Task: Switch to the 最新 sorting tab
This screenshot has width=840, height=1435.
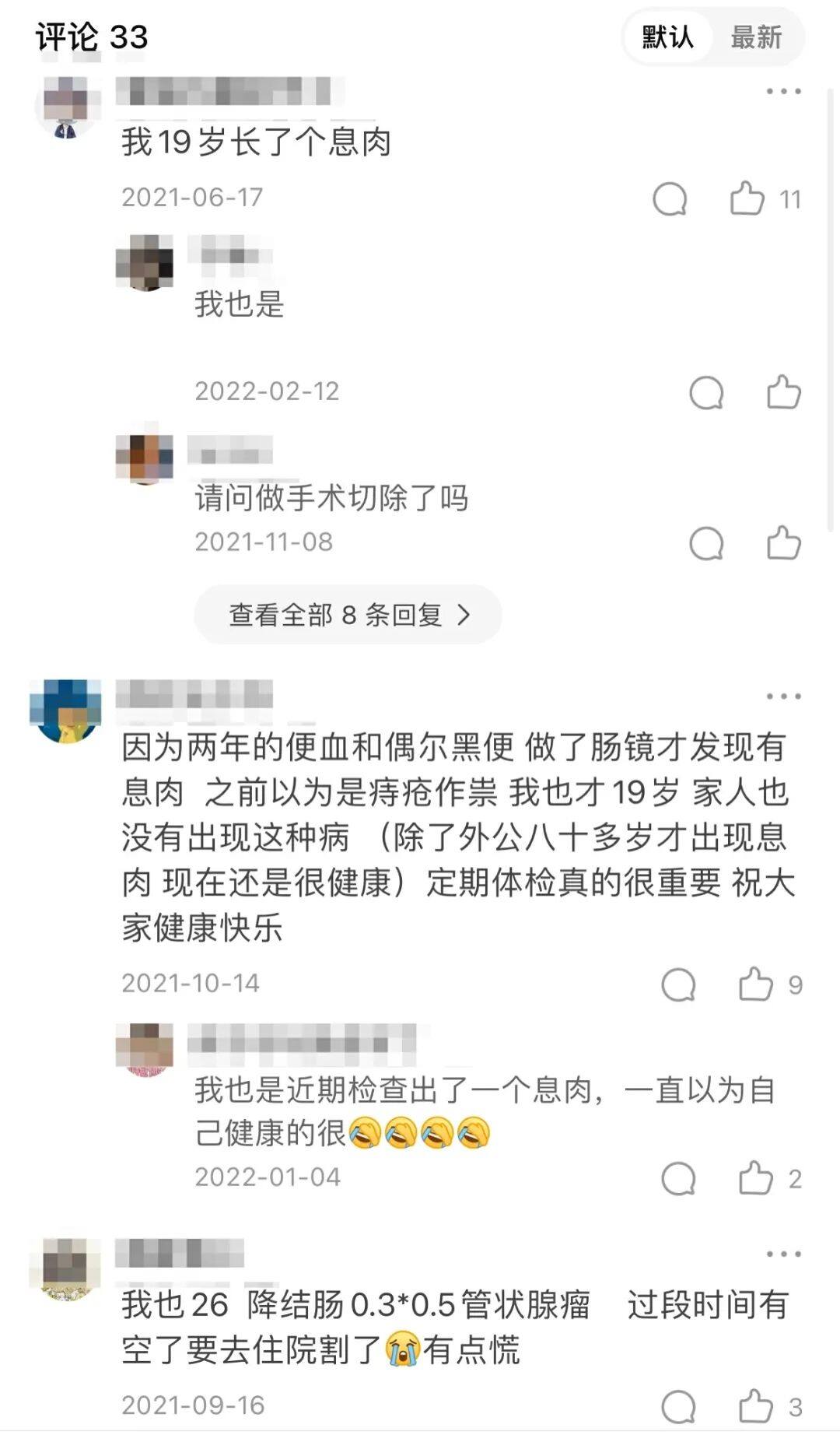Action: (x=755, y=37)
